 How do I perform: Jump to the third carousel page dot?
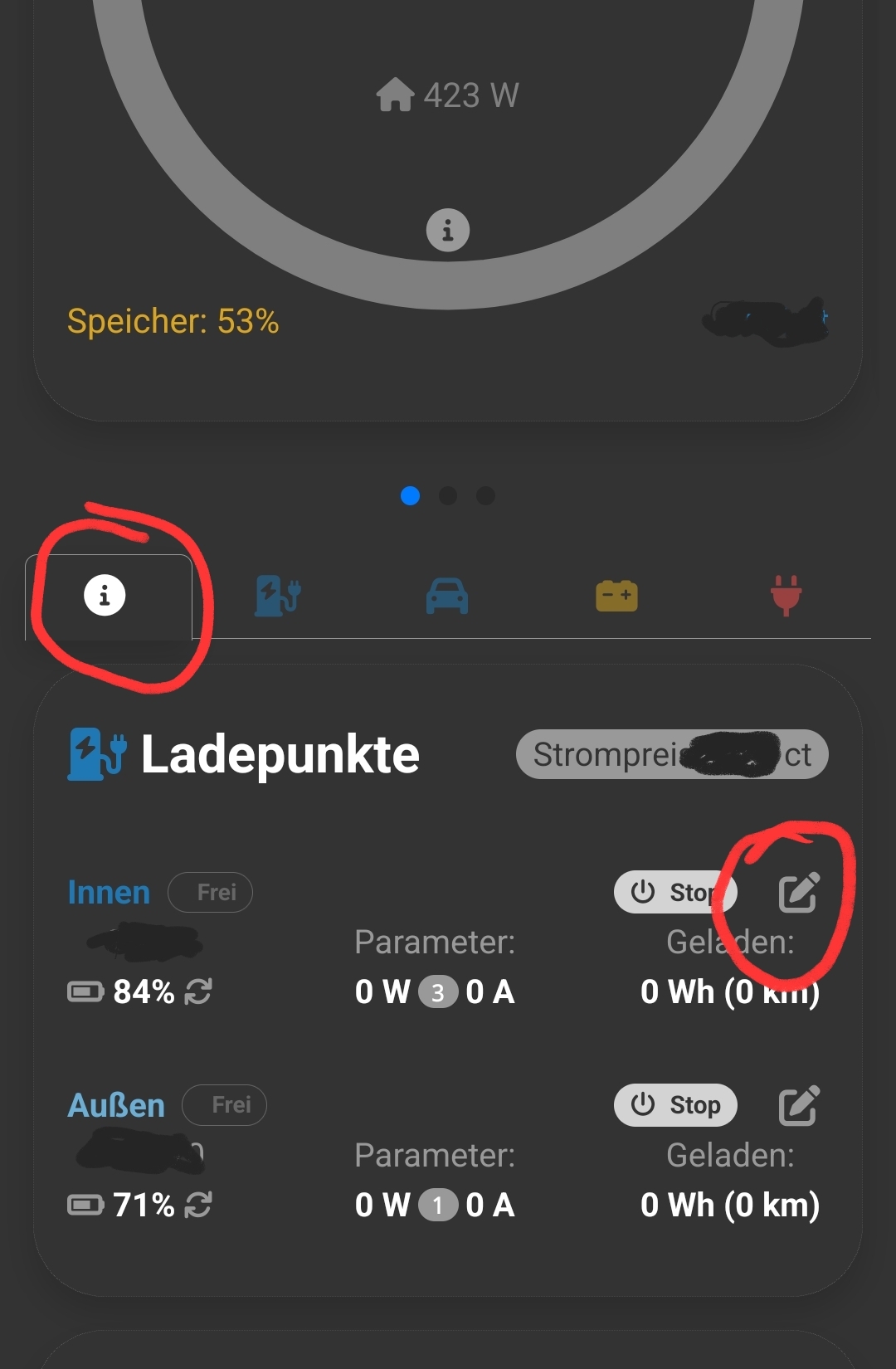[486, 496]
